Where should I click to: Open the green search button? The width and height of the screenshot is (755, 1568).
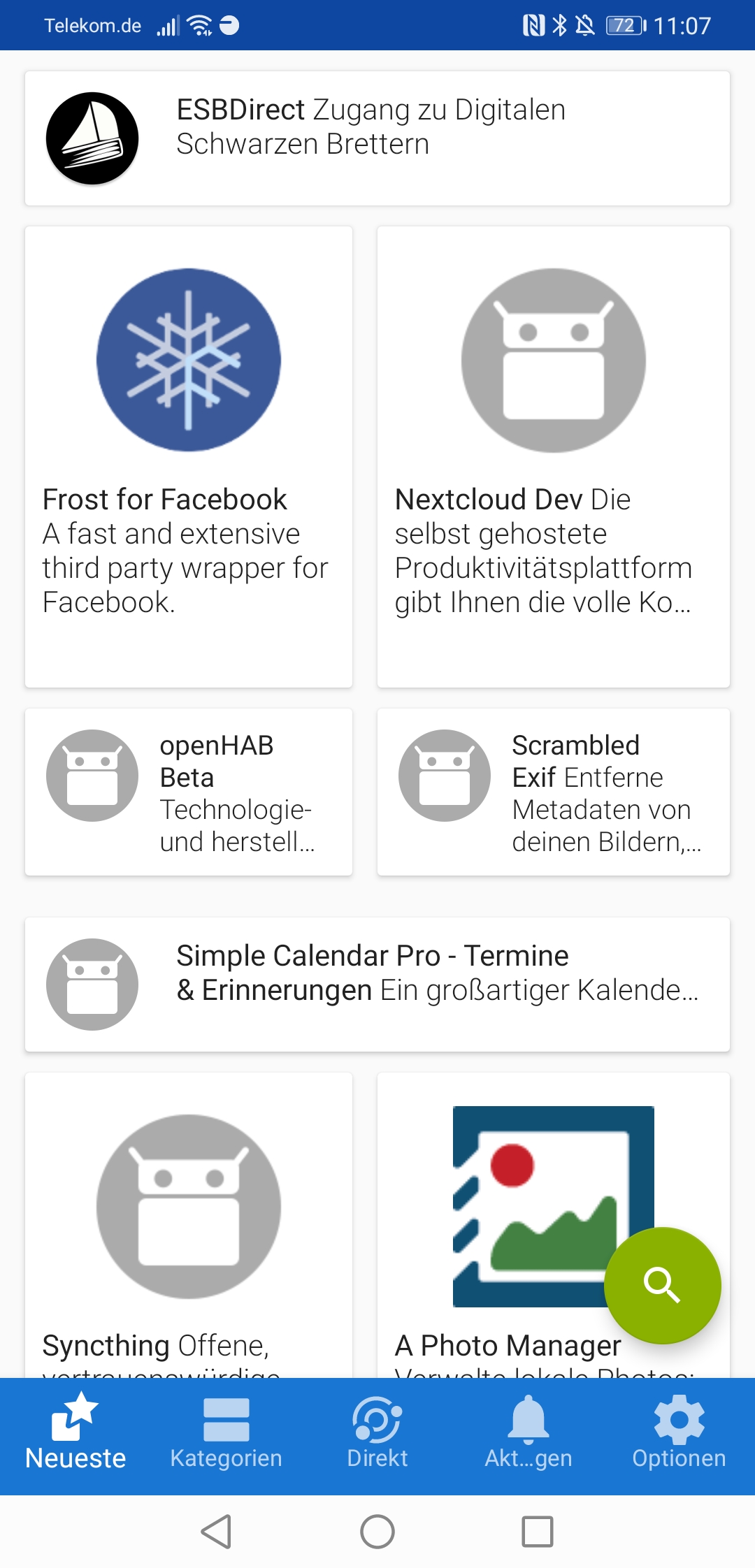(662, 1284)
